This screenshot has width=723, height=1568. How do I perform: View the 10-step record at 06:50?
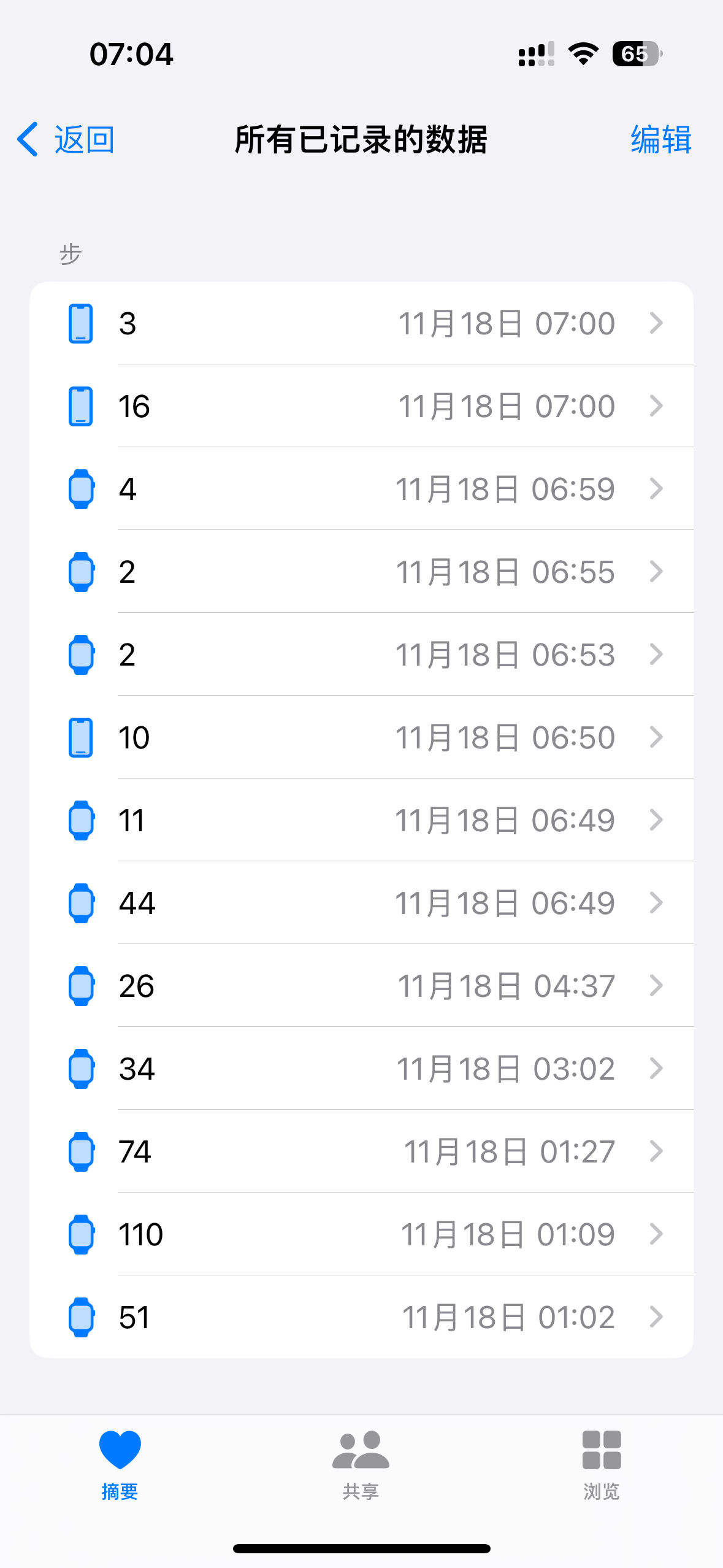pyautogui.click(x=361, y=737)
